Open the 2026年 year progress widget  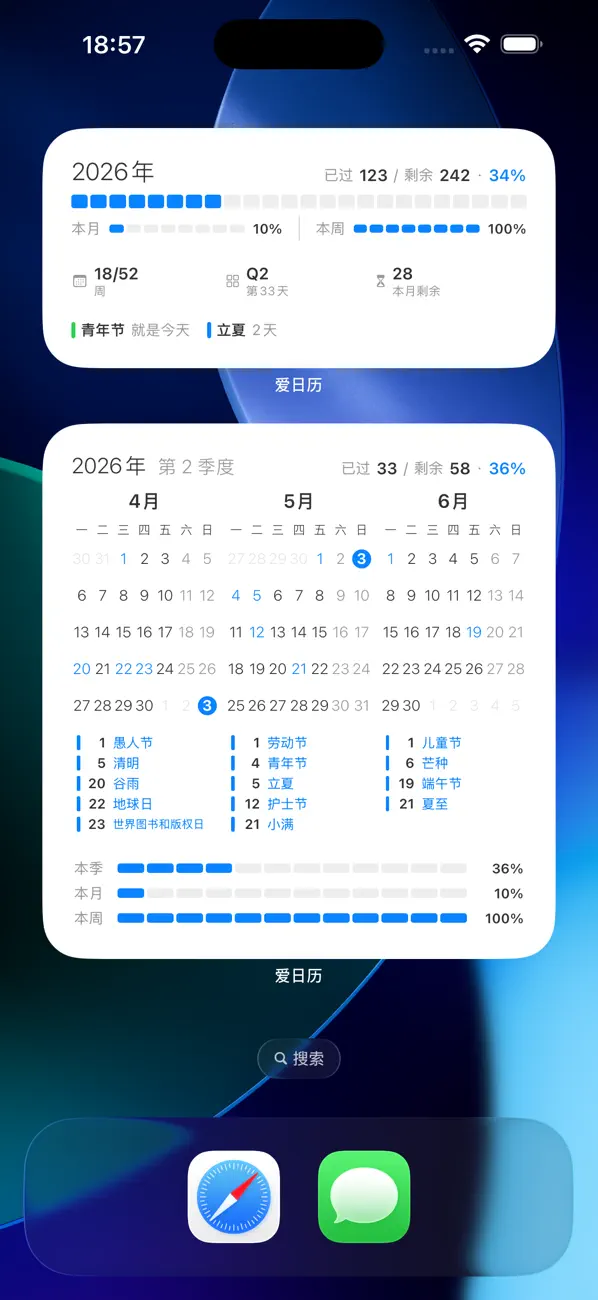click(299, 248)
